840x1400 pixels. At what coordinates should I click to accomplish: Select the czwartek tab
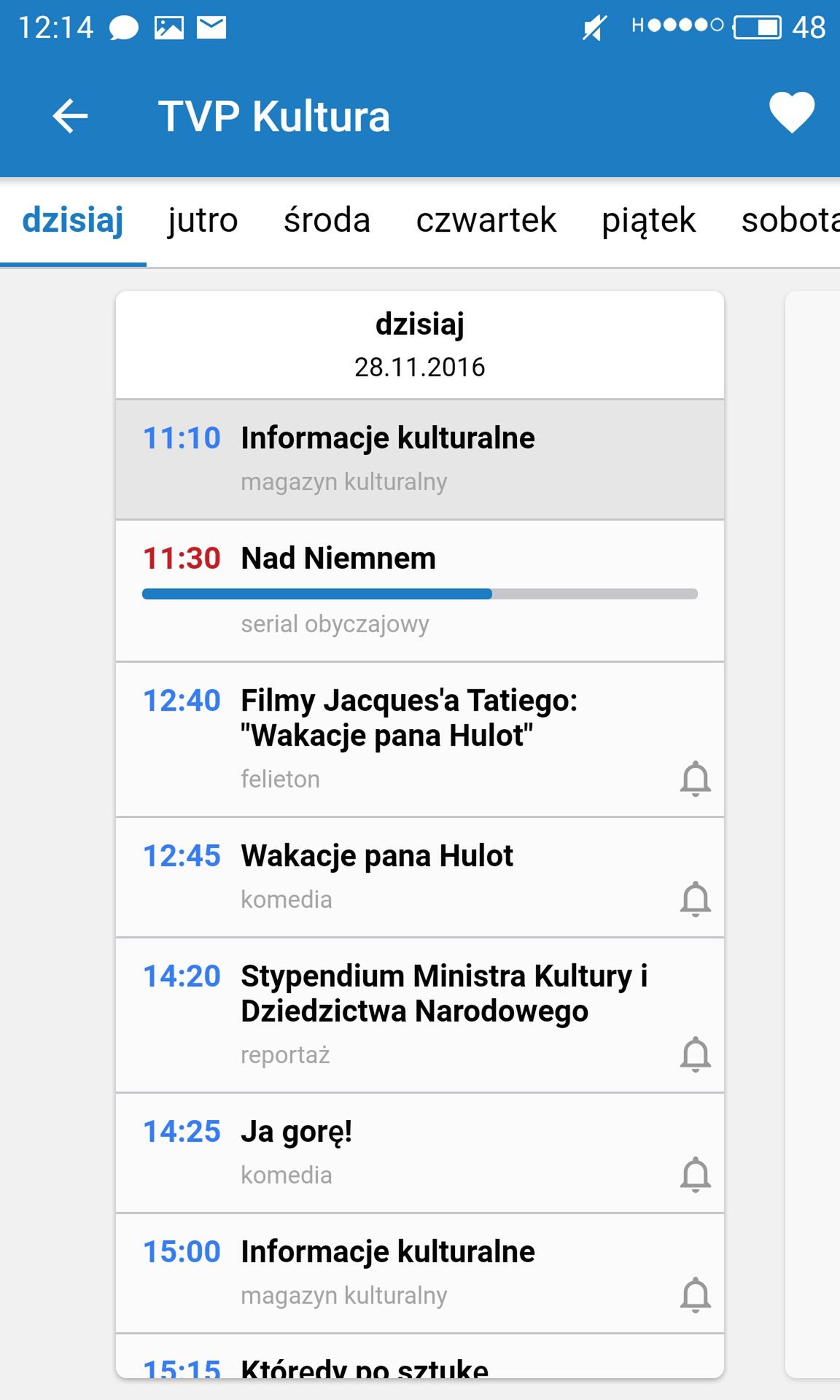pos(486,220)
